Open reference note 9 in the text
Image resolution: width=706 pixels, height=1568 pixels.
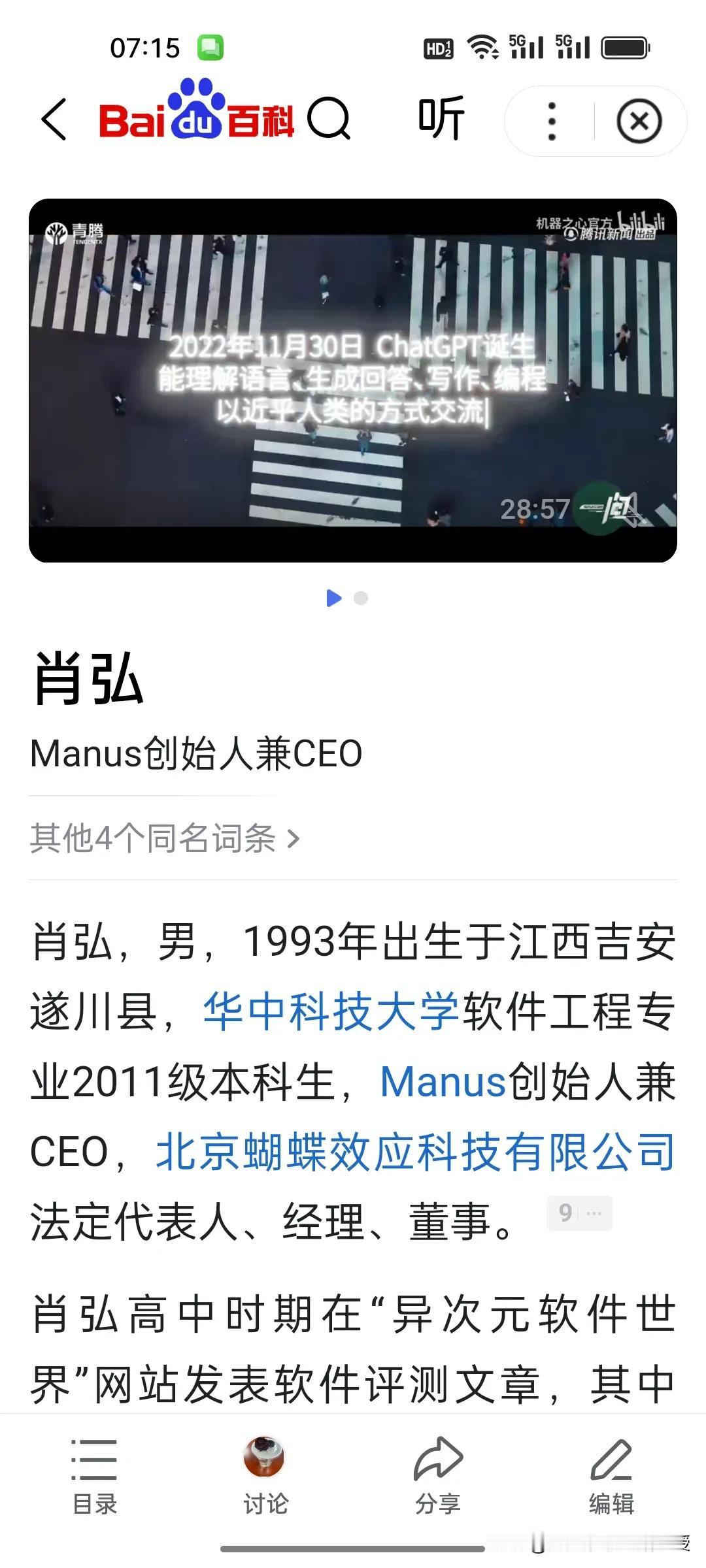tap(565, 1212)
